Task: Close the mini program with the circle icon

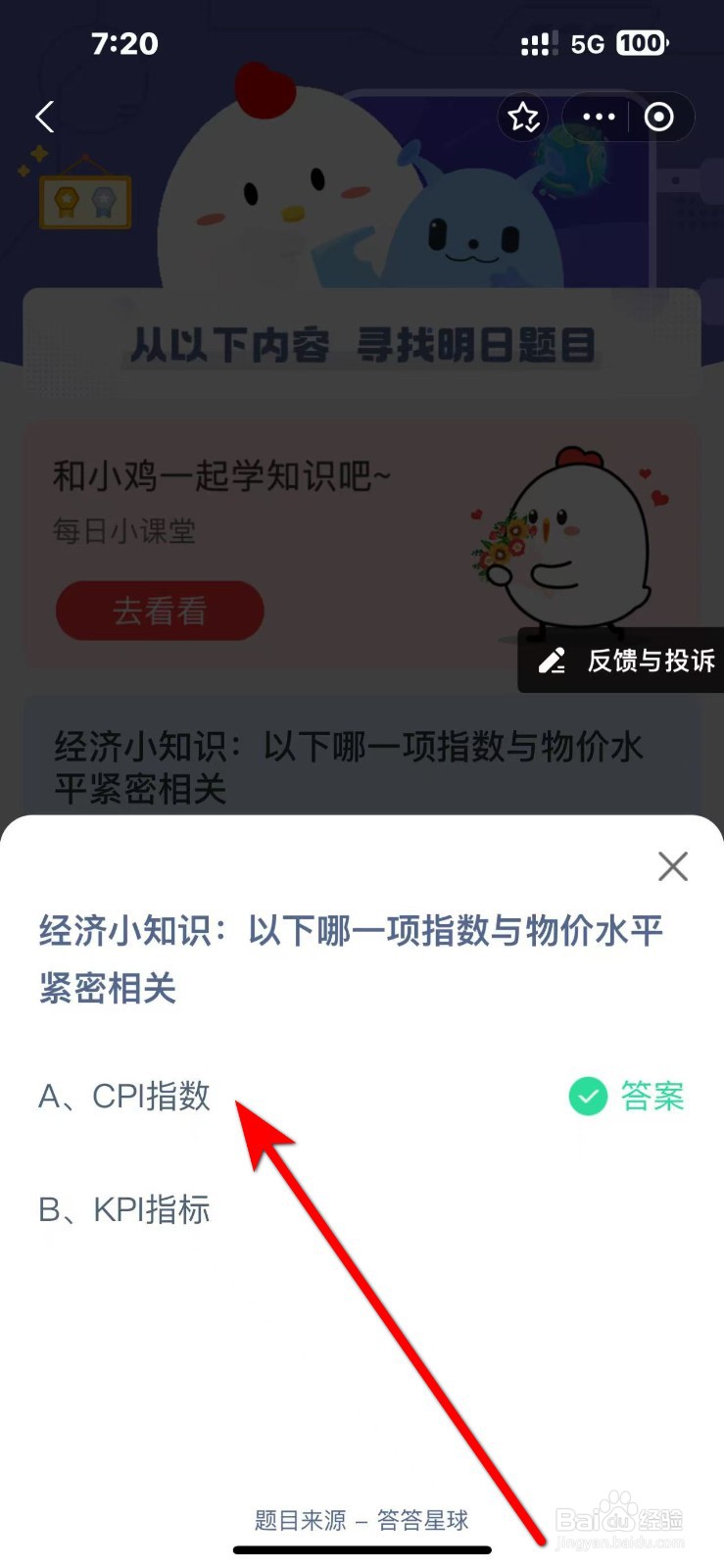Action: (x=658, y=118)
